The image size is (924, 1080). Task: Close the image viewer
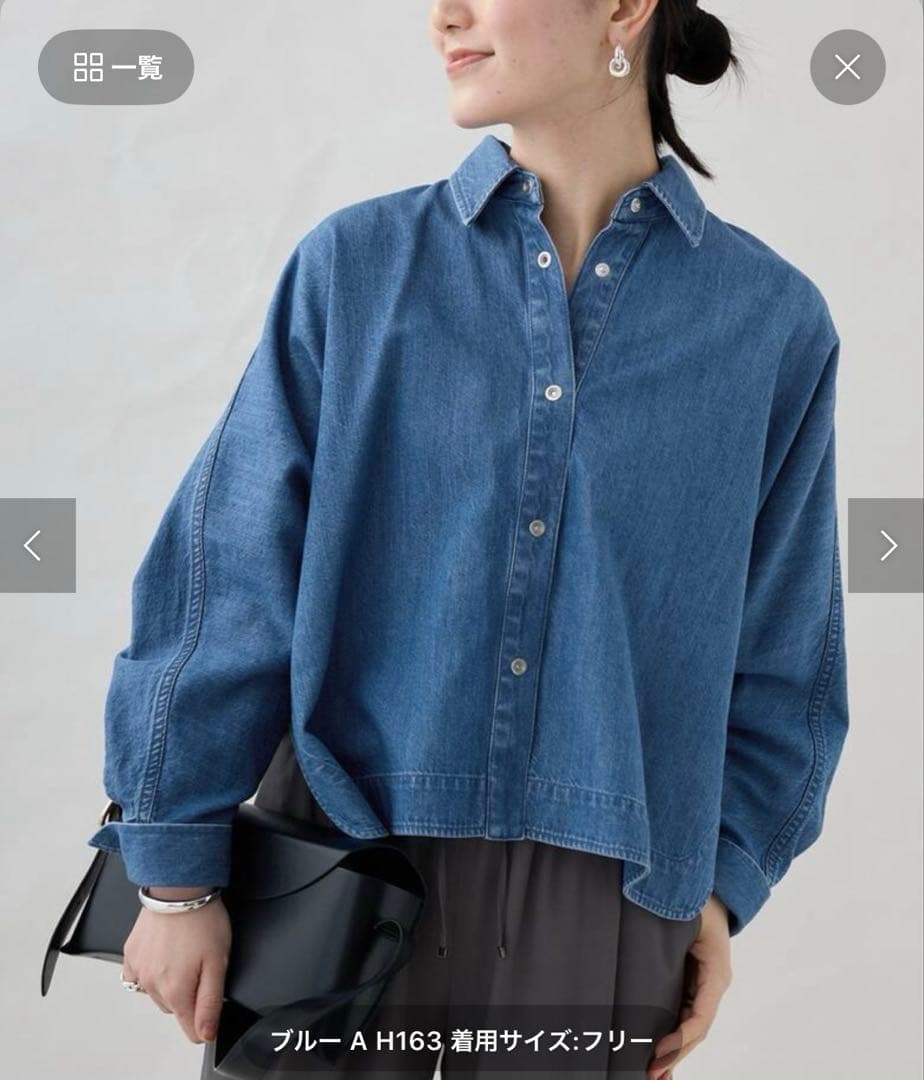click(847, 67)
